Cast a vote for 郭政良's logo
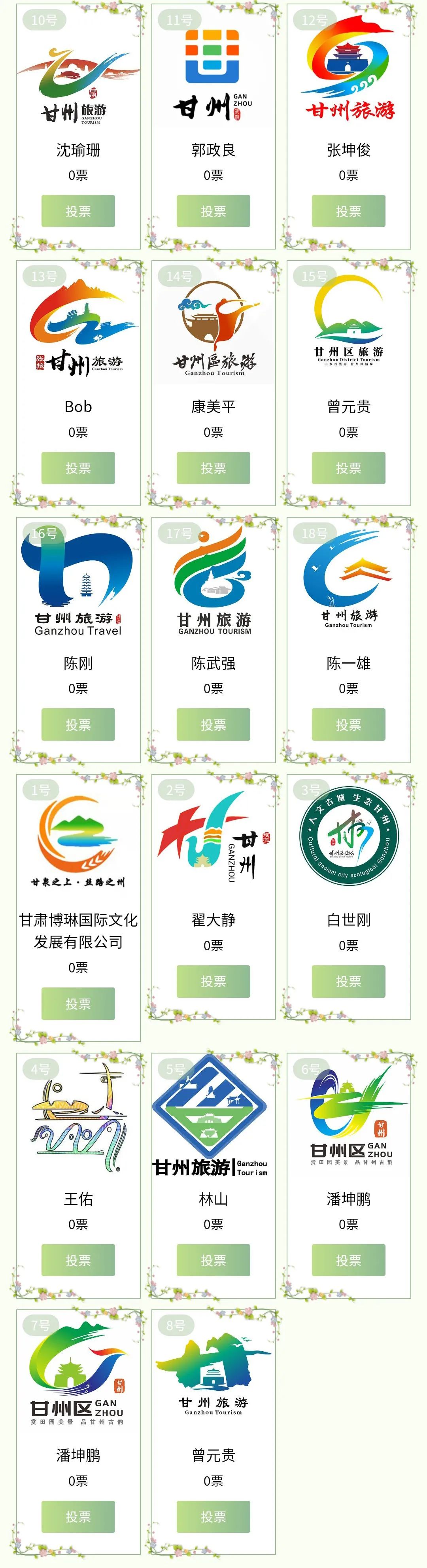 (213, 211)
